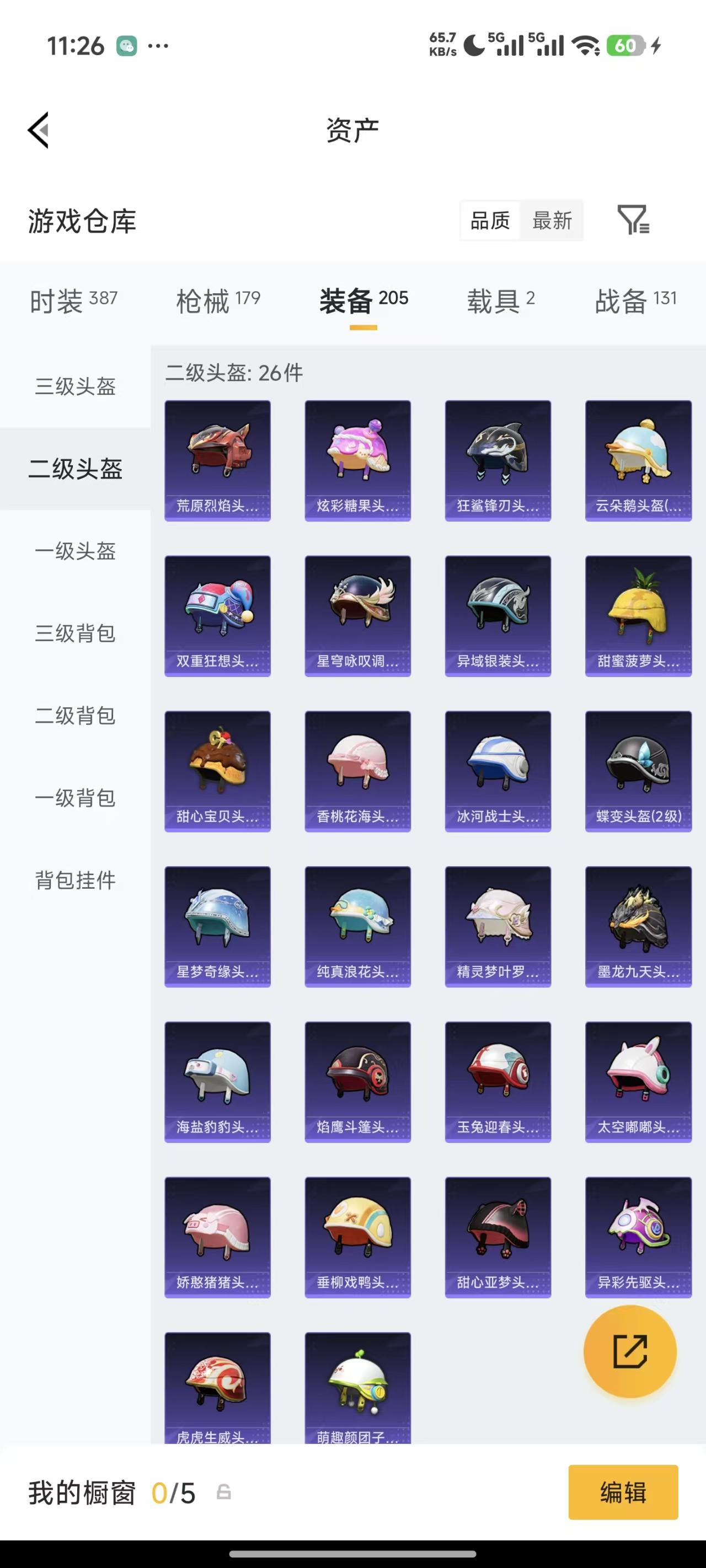Select 三级头盔 in the side menu
The image size is (706, 1568).
(x=75, y=386)
